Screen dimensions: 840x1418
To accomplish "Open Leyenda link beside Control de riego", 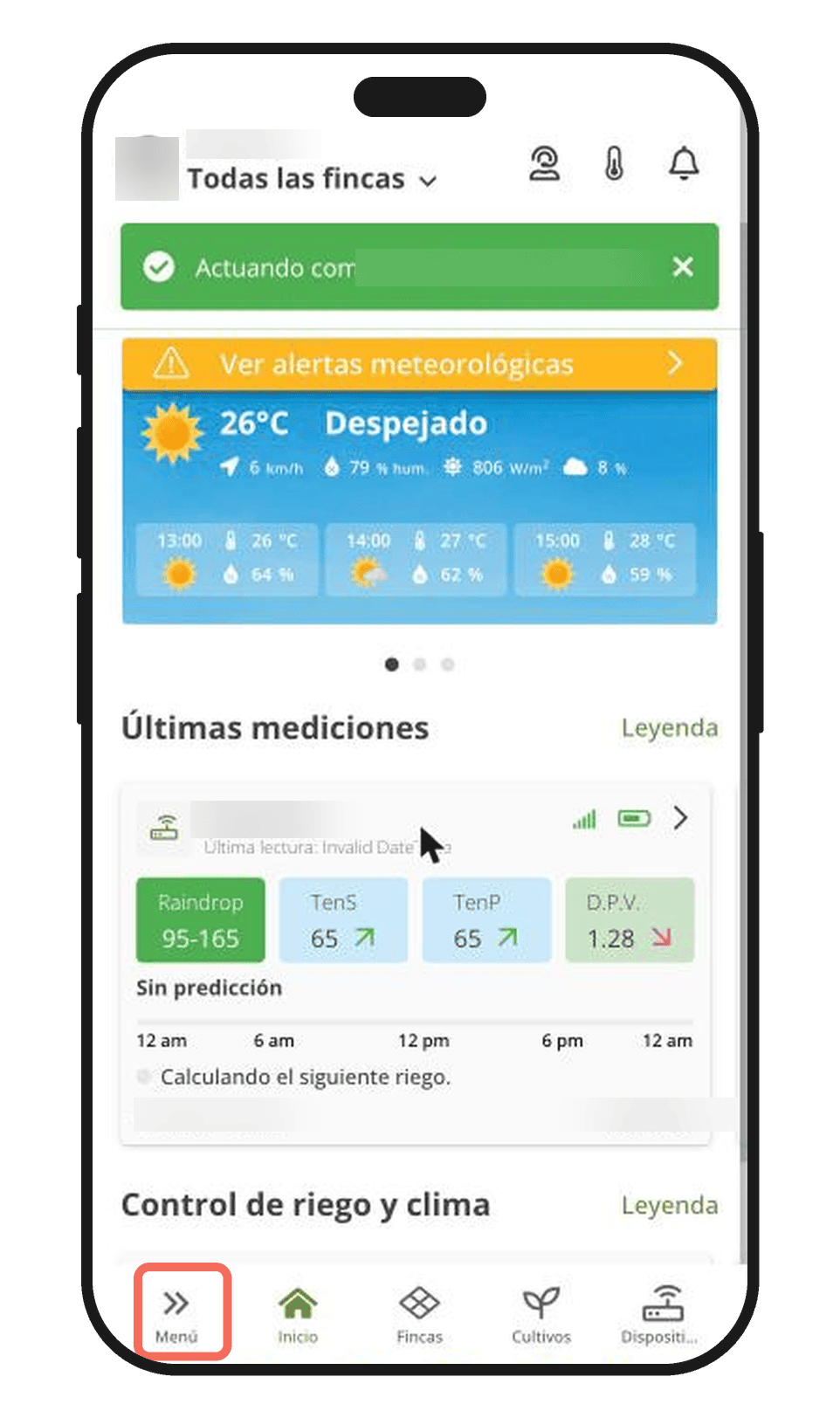I will click(670, 1205).
